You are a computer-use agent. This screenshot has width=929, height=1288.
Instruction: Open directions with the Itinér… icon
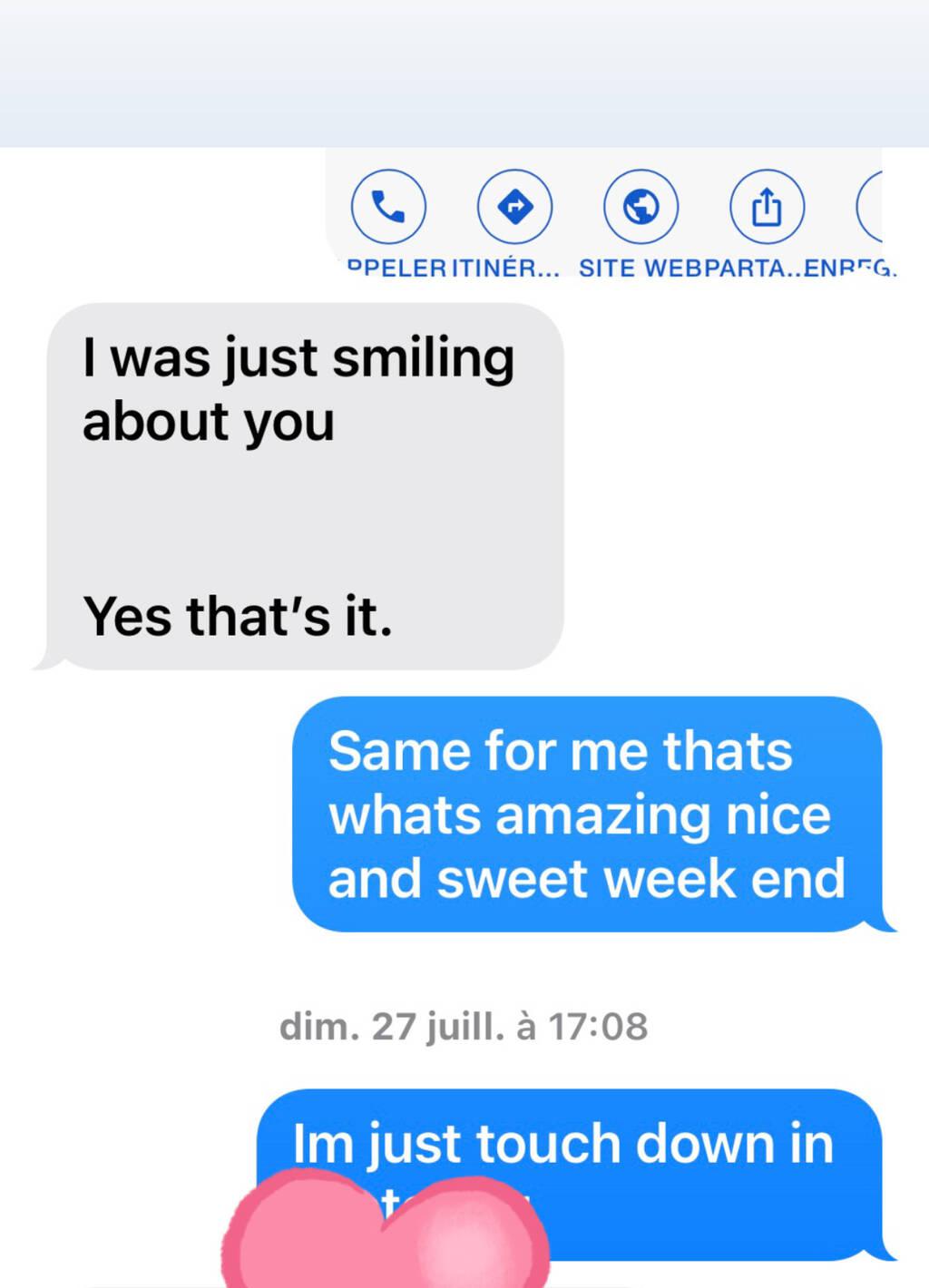[x=514, y=208]
